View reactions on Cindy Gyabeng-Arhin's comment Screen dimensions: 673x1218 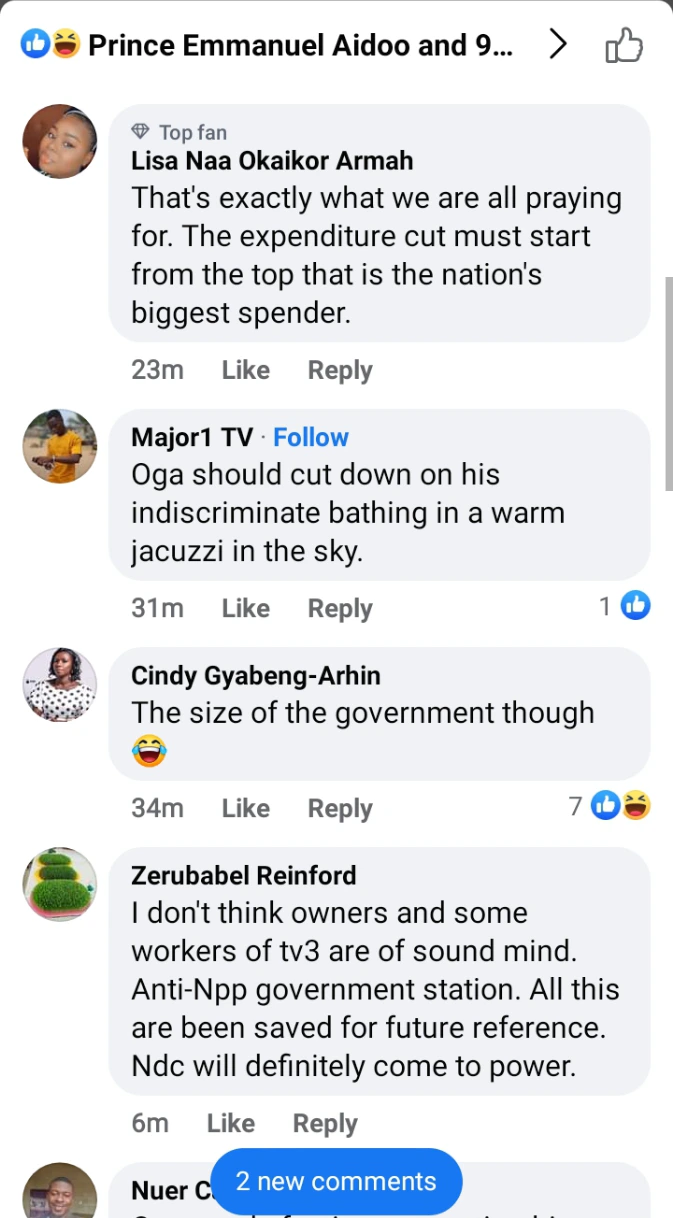click(x=610, y=806)
